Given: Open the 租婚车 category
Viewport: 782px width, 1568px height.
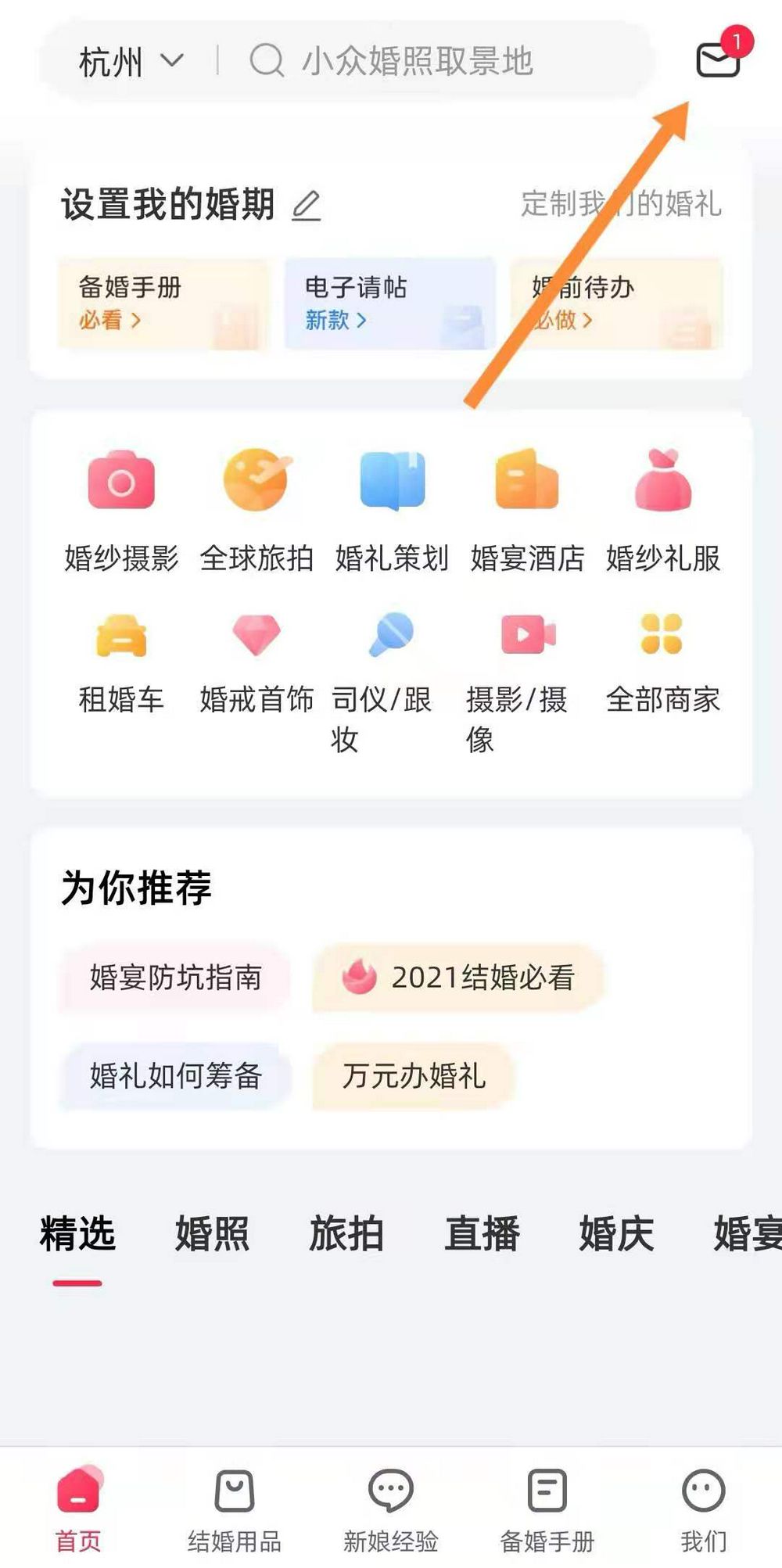Looking at the screenshot, I should coord(121,665).
